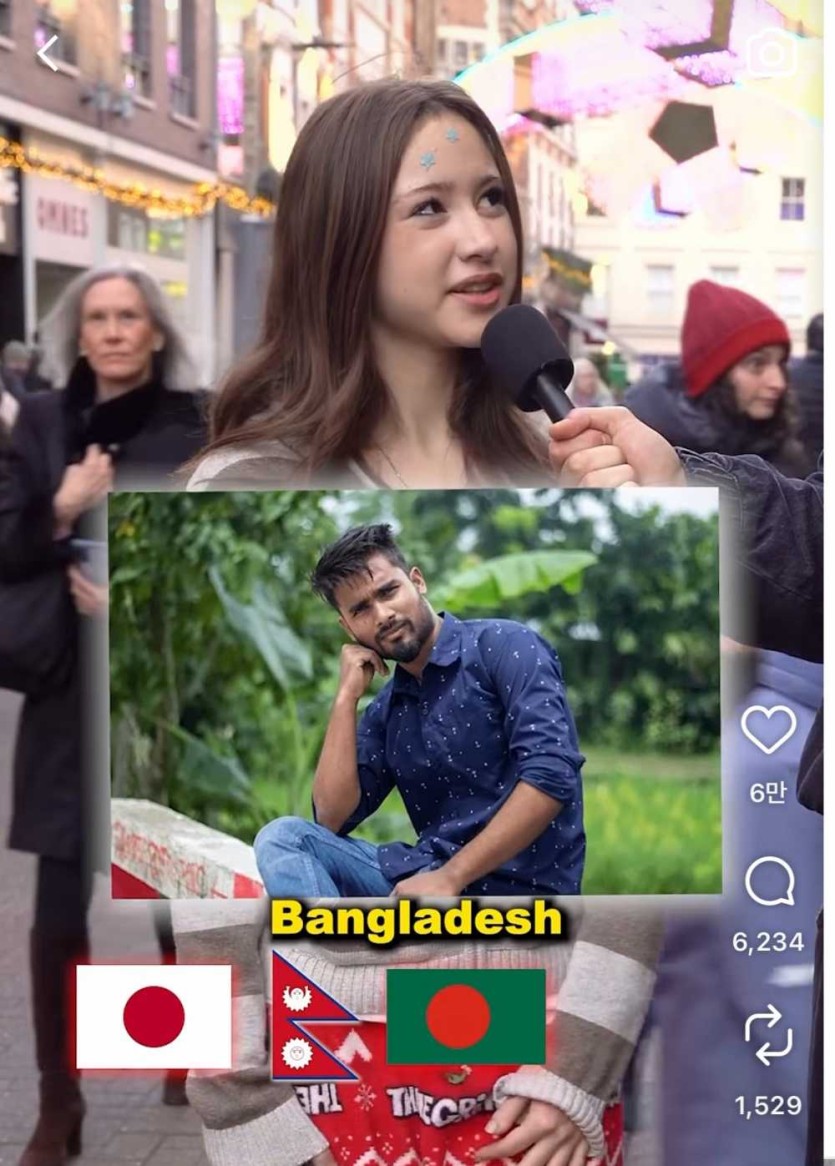Image resolution: width=835 pixels, height=1166 pixels.
Task: Like this reel with the heart icon
Action: [x=768, y=729]
